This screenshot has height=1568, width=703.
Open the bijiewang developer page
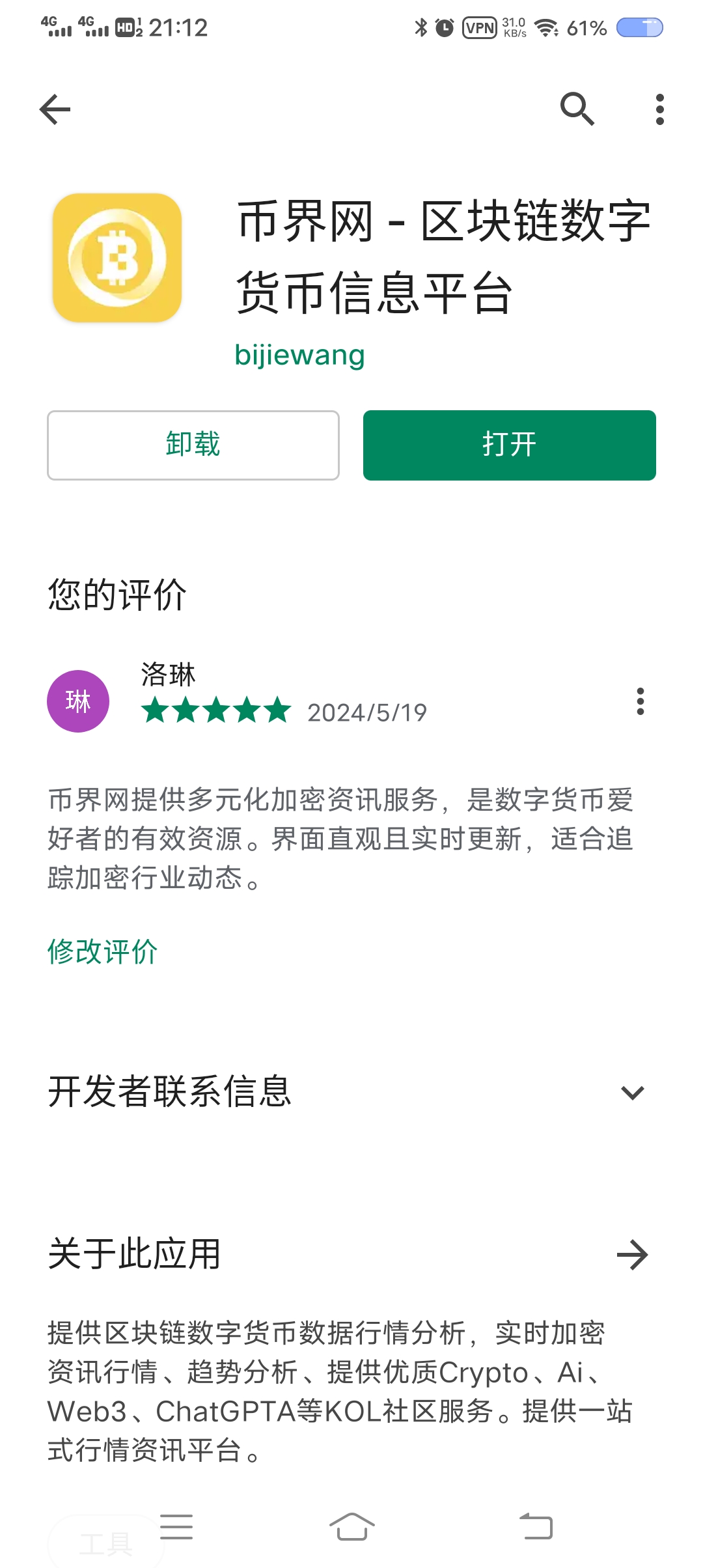[299, 356]
